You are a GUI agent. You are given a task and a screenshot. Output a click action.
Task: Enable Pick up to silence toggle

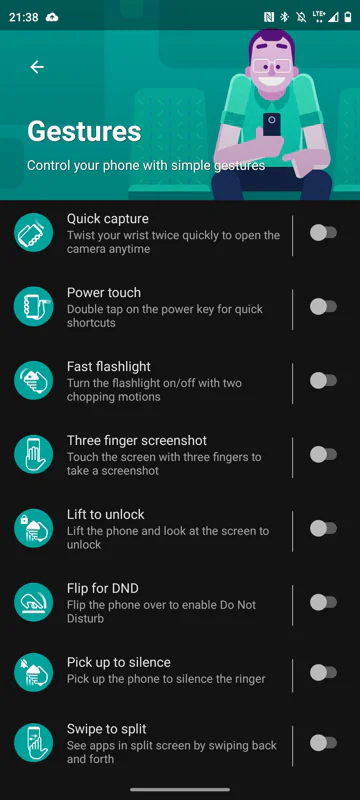tap(323, 672)
